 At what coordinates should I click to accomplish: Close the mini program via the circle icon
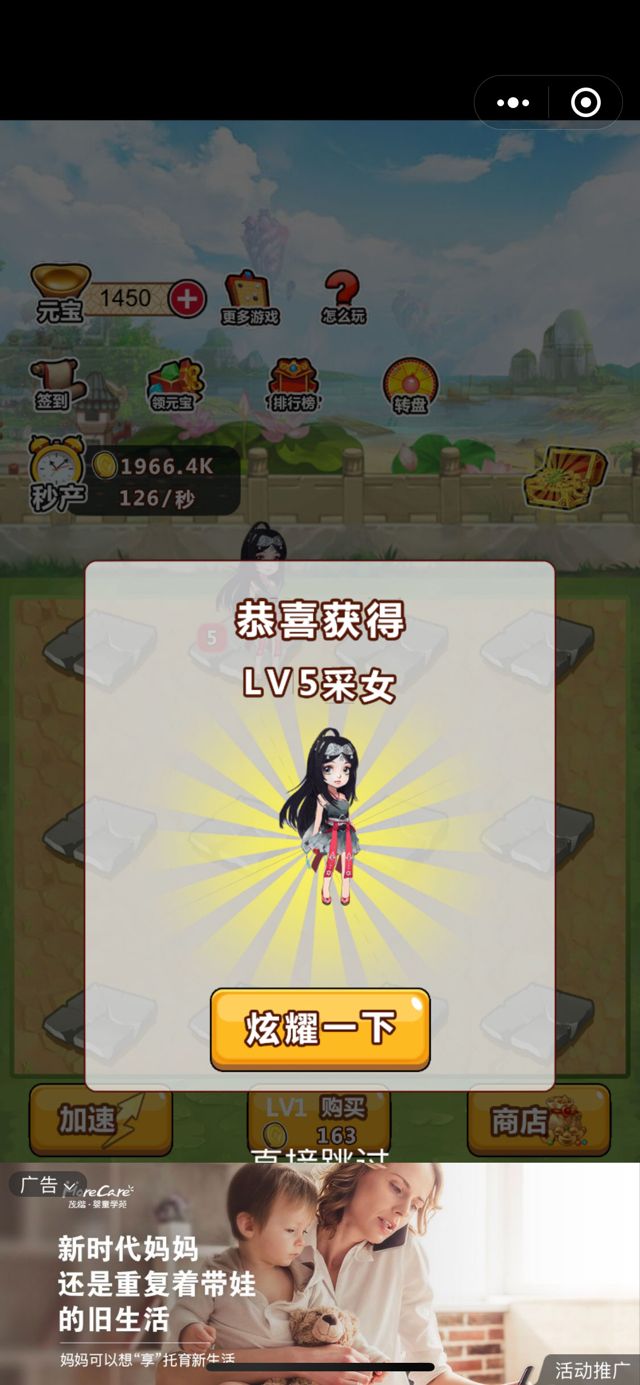[x=585, y=102]
